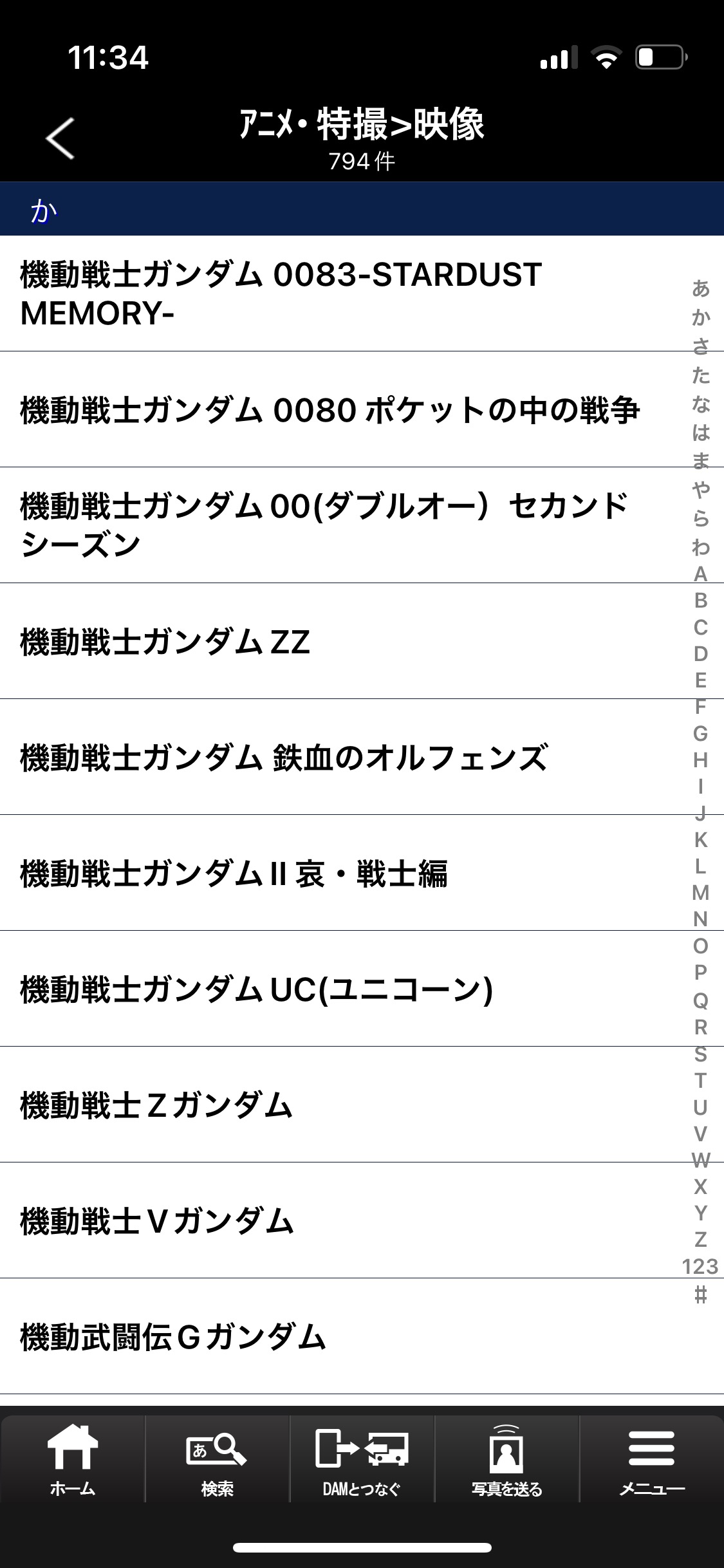Jump to letter M in the index bar

[701, 893]
